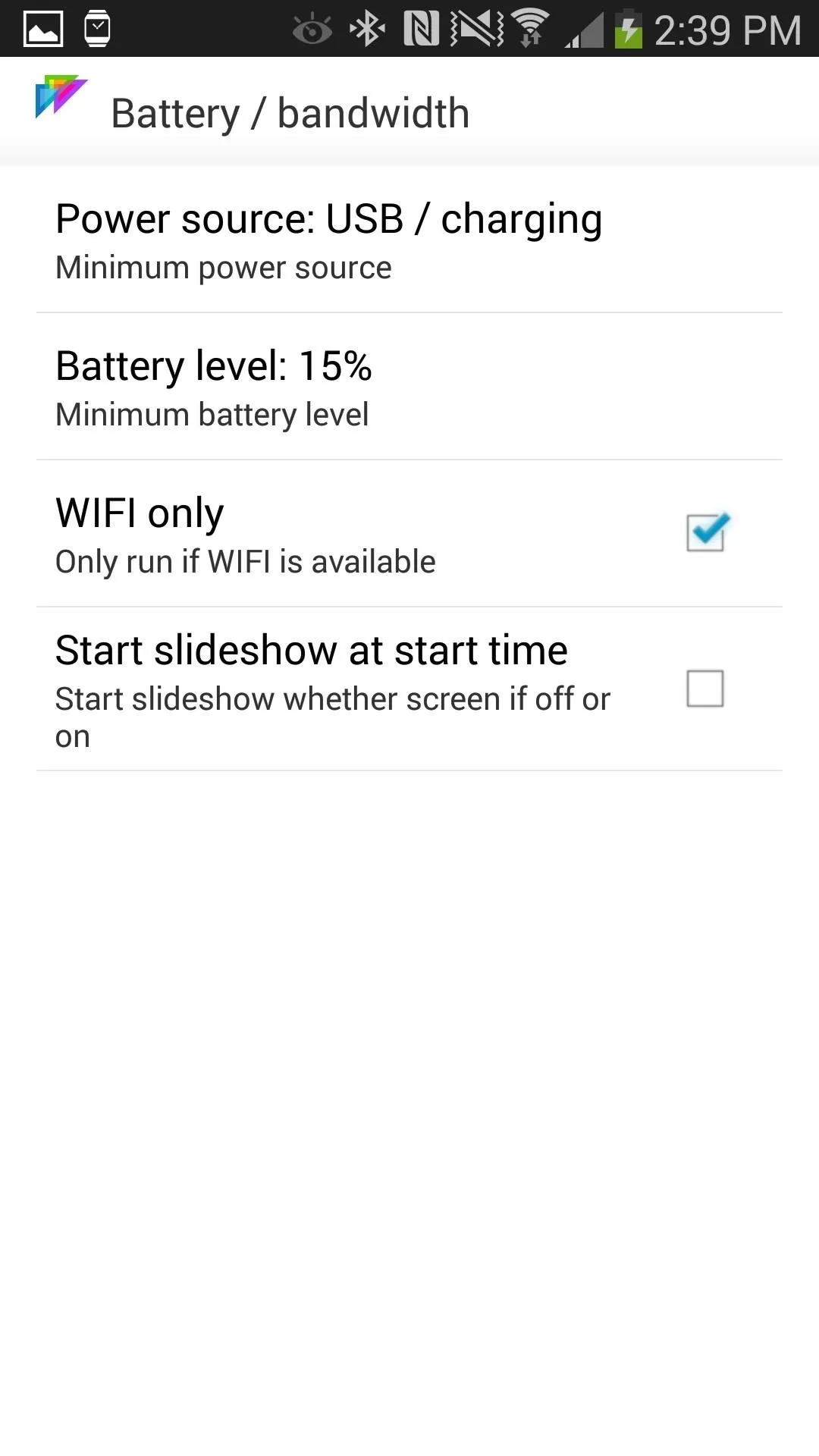This screenshot has width=819, height=1456.
Task: Change the minimum Battery level setting
Action: point(409,387)
